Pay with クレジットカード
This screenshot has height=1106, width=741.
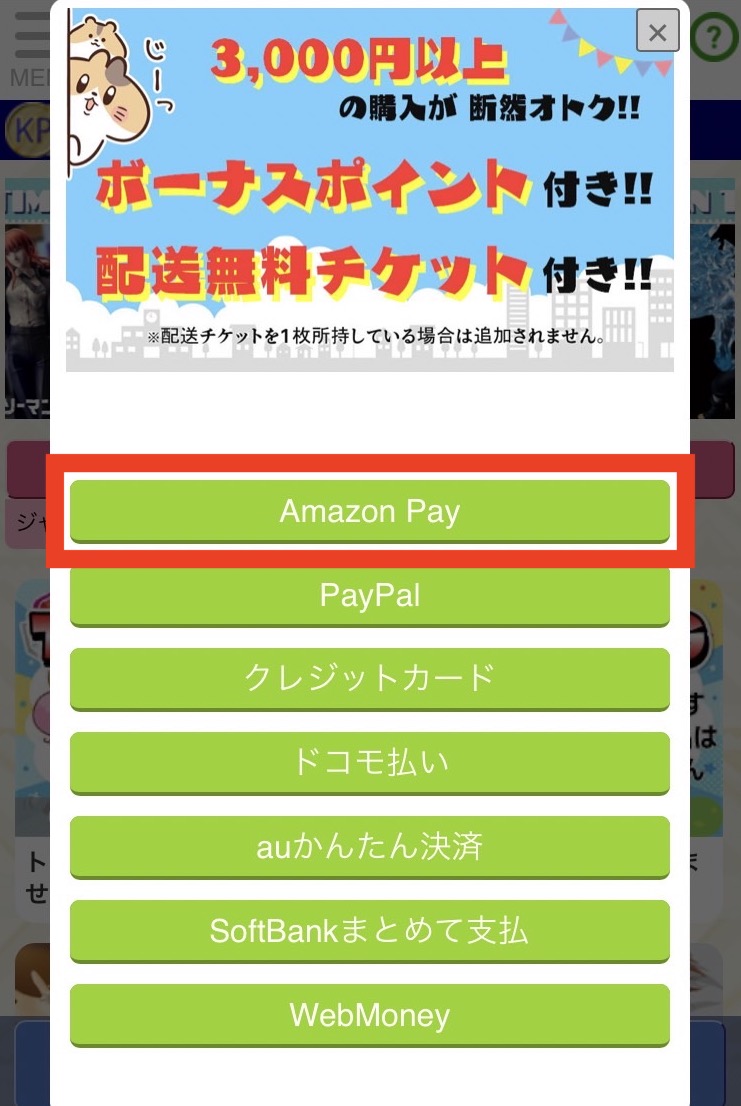[x=369, y=678]
